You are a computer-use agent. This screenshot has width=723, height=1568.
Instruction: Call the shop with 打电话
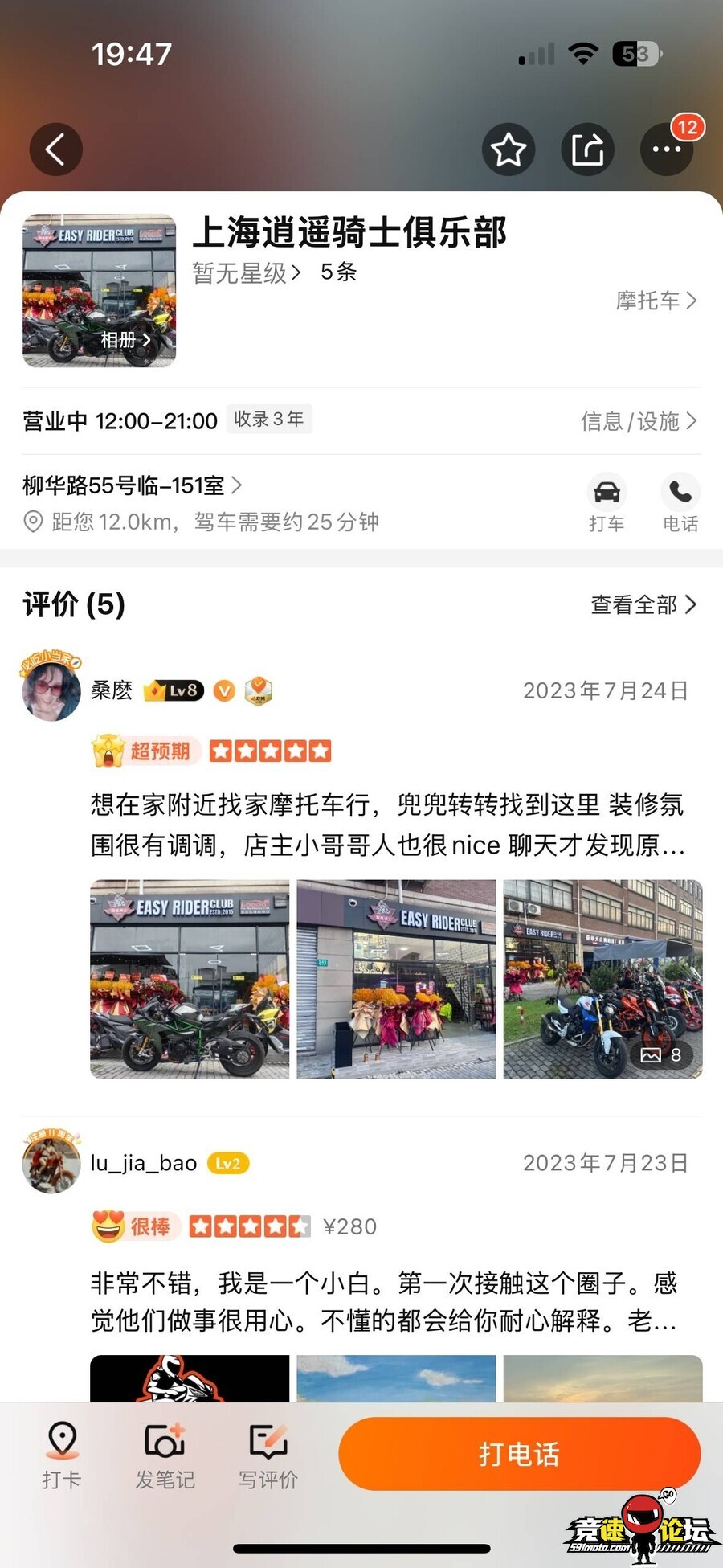[x=519, y=1454]
